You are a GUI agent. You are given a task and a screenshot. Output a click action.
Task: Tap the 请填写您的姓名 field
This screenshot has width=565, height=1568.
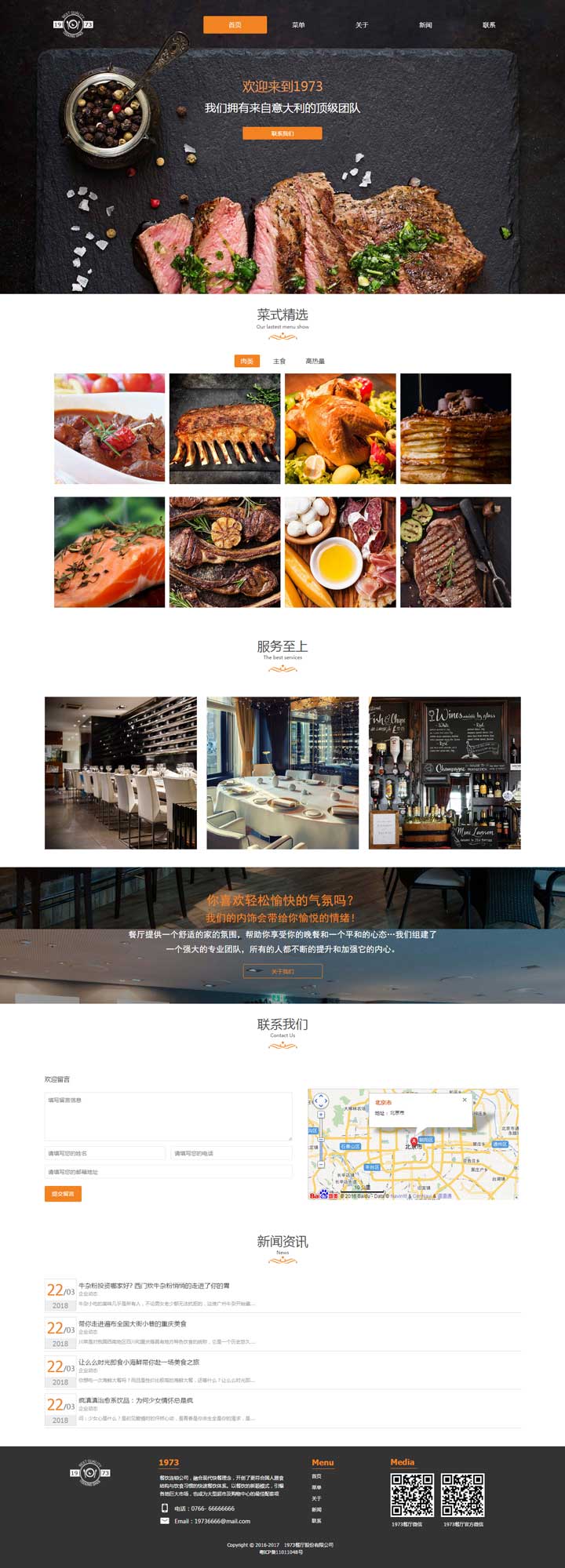(104, 1153)
